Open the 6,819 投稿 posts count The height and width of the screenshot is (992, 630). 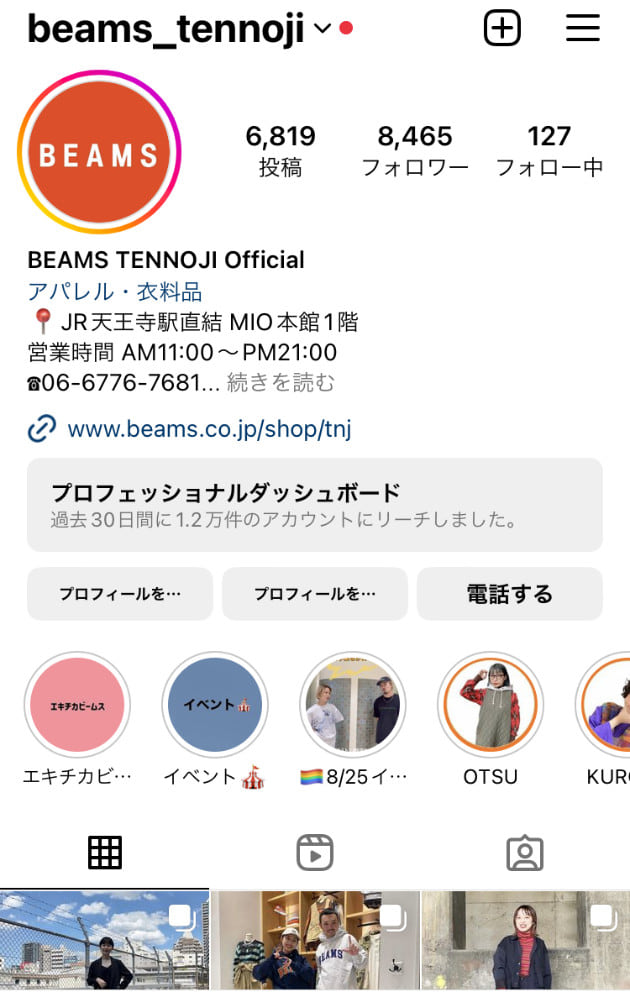pos(280,150)
